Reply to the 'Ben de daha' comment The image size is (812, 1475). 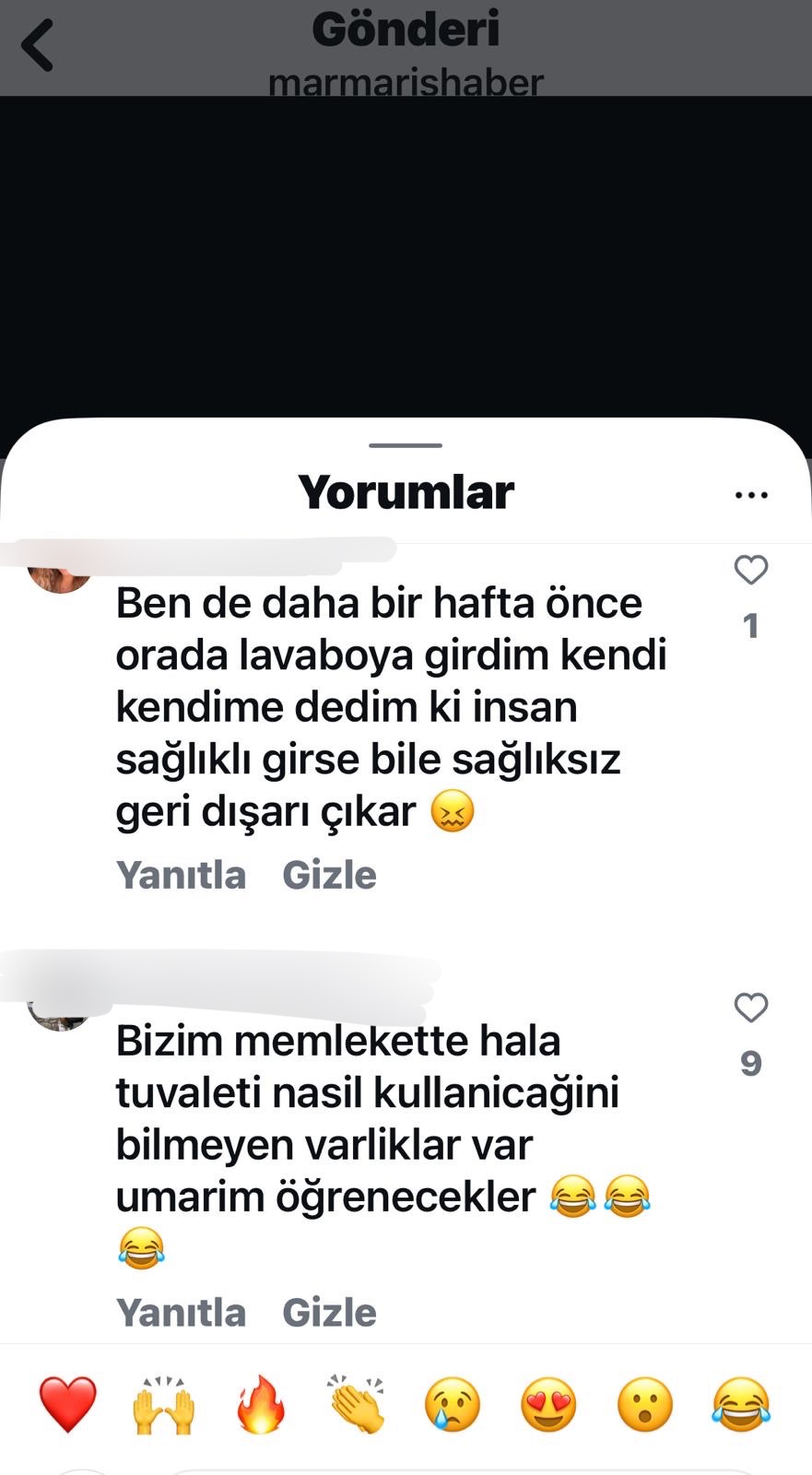182,875
